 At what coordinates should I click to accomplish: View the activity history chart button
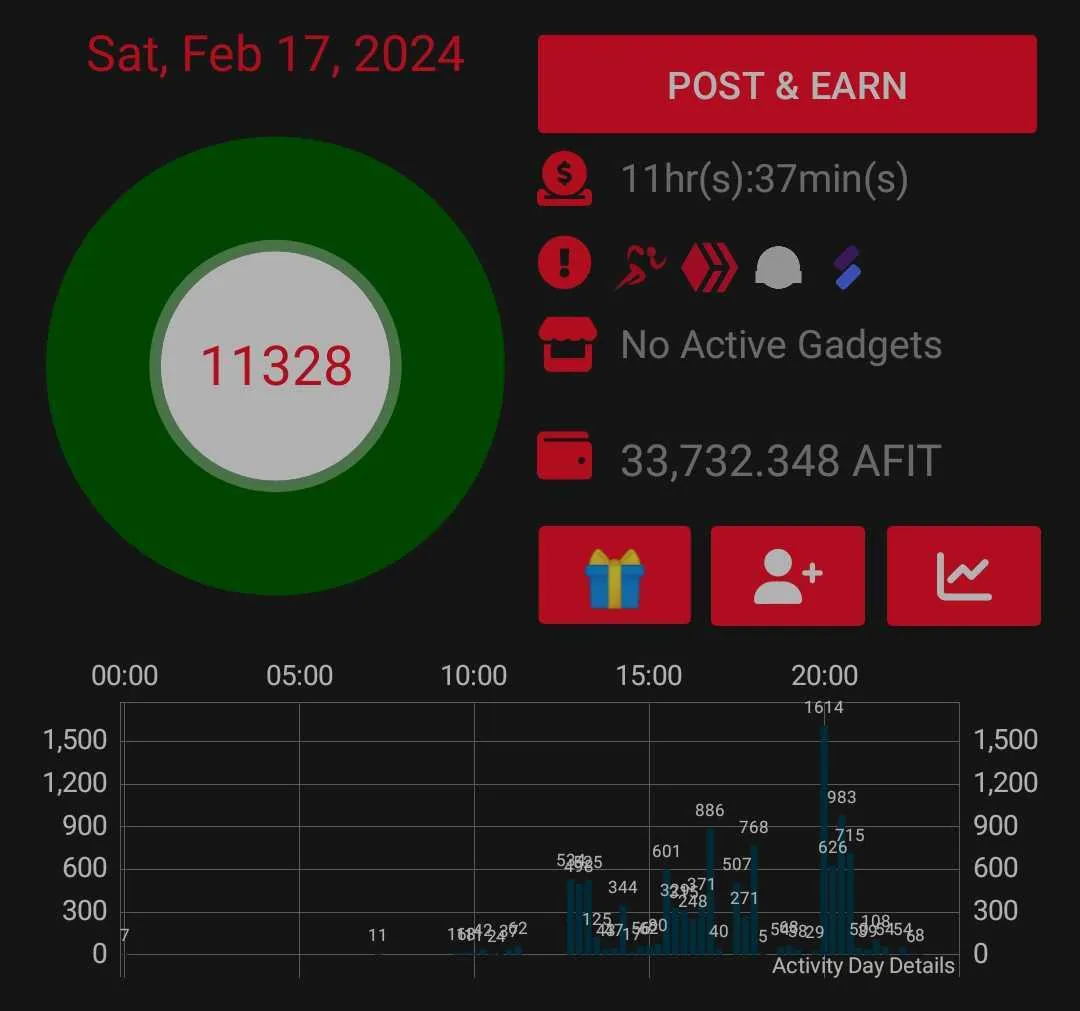coord(963,576)
